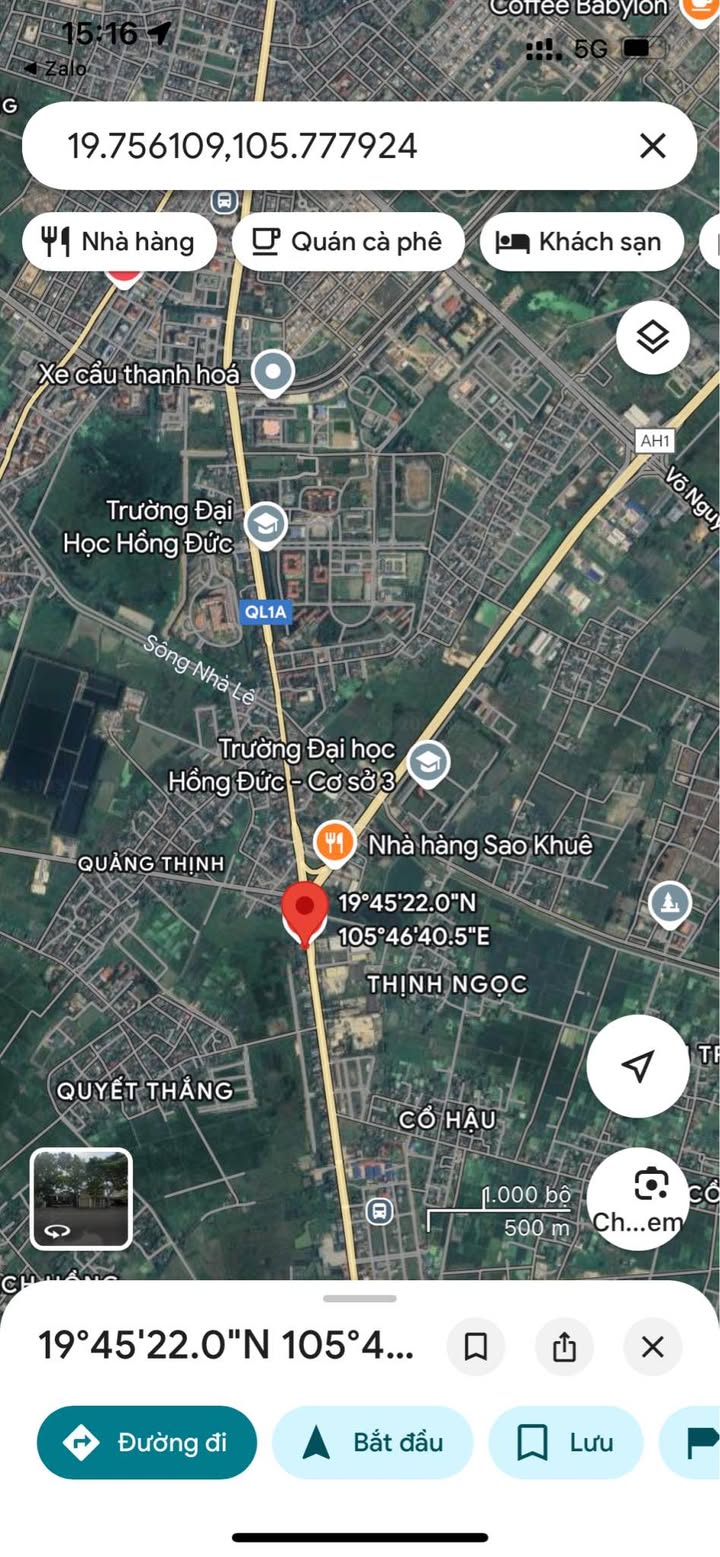720x1557 pixels.
Task: Open the Street View thumbnail
Action: pos(81,1199)
